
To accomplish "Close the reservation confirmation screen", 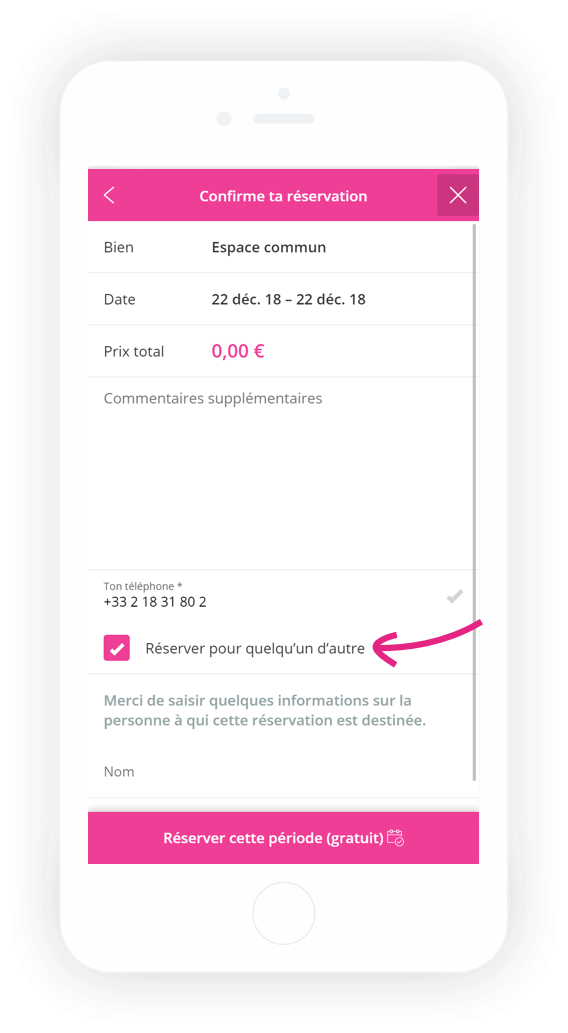I will 457,195.
